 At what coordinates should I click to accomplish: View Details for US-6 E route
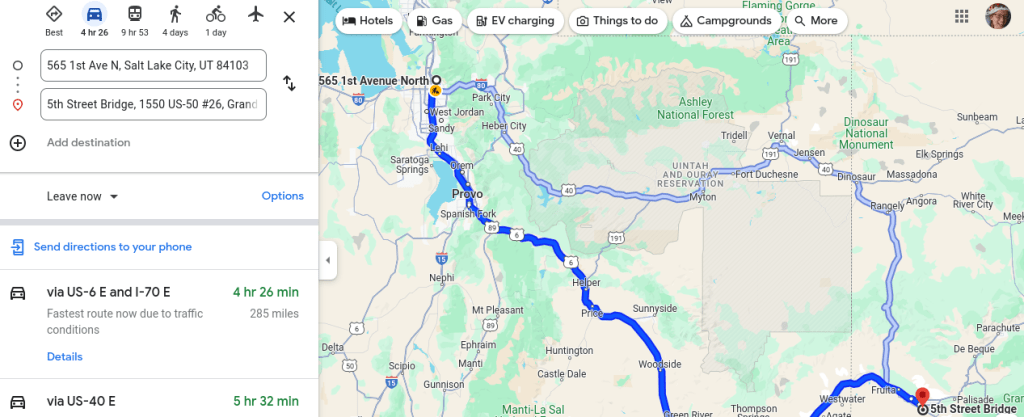pyautogui.click(x=64, y=357)
